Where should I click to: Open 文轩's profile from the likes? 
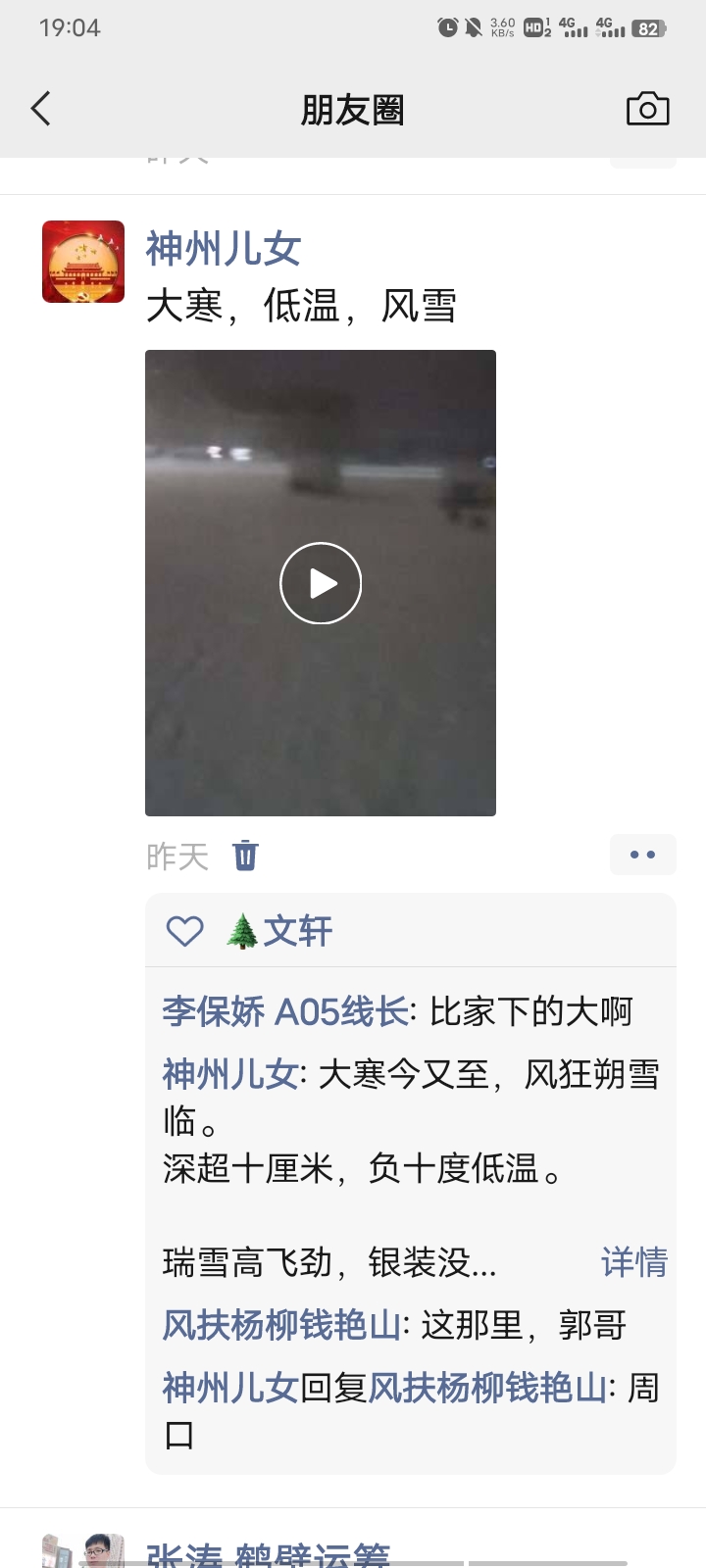(296, 931)
